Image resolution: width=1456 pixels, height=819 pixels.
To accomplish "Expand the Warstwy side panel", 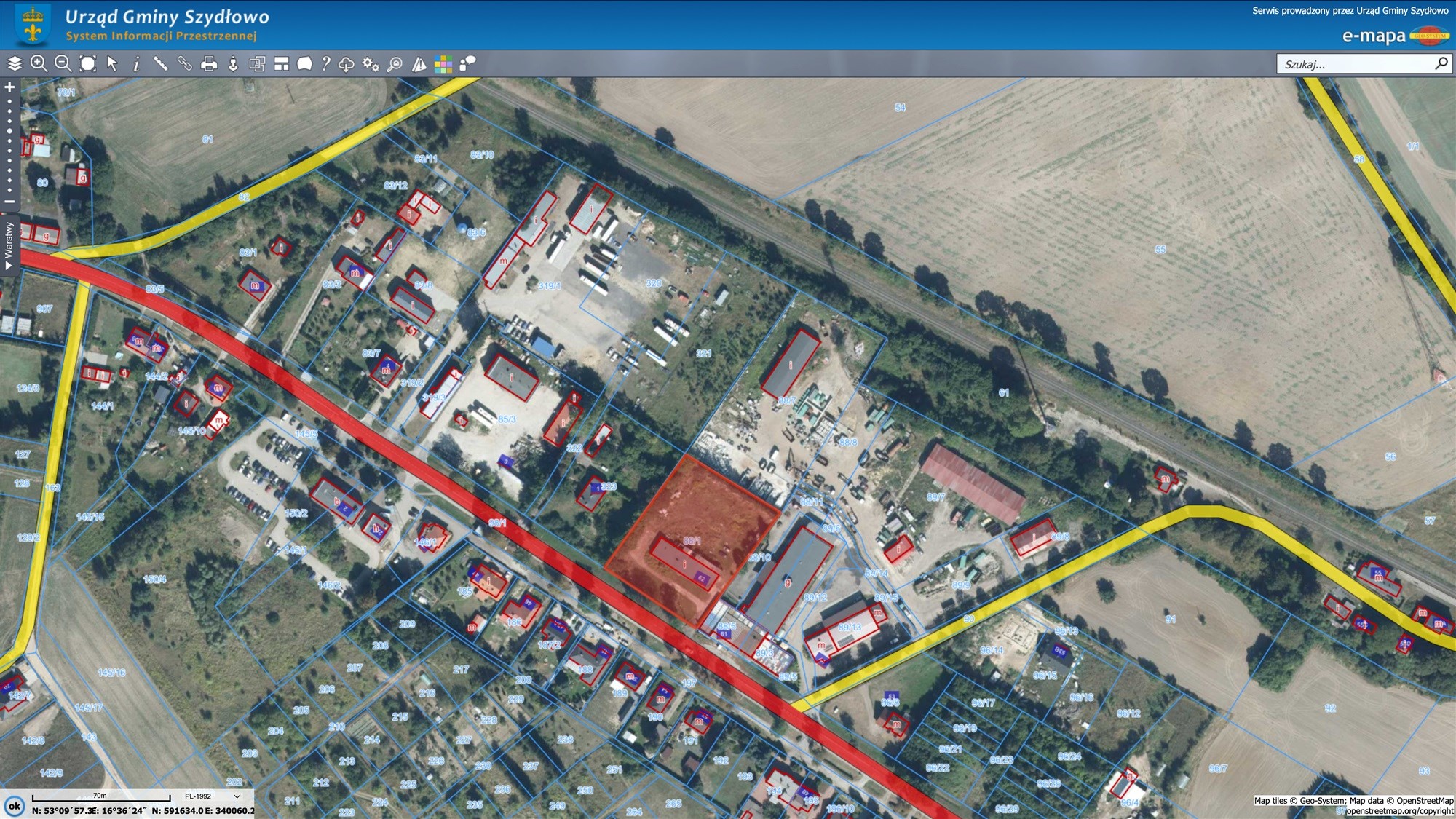I will (9, 245).
